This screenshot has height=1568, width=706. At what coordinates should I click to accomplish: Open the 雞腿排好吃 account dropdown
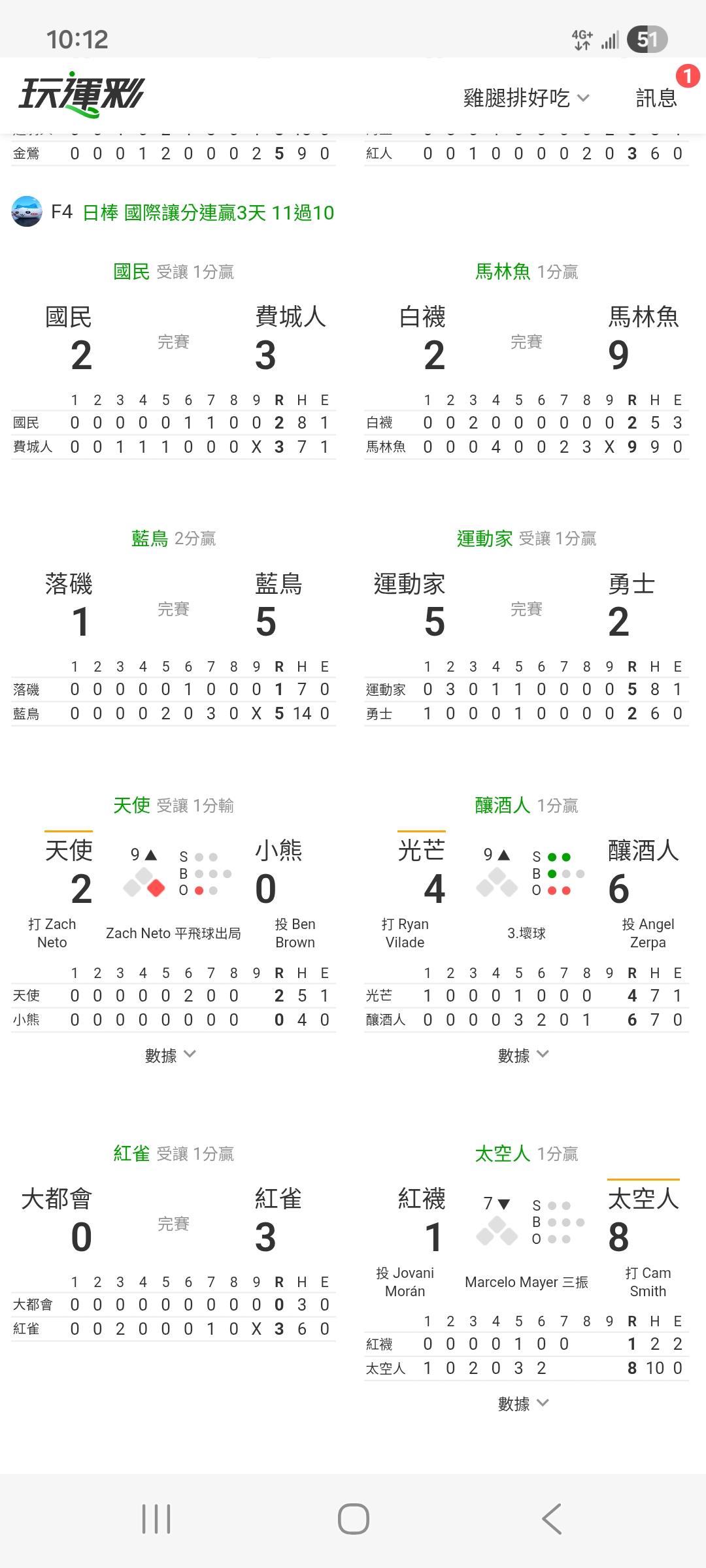(526, 98)
